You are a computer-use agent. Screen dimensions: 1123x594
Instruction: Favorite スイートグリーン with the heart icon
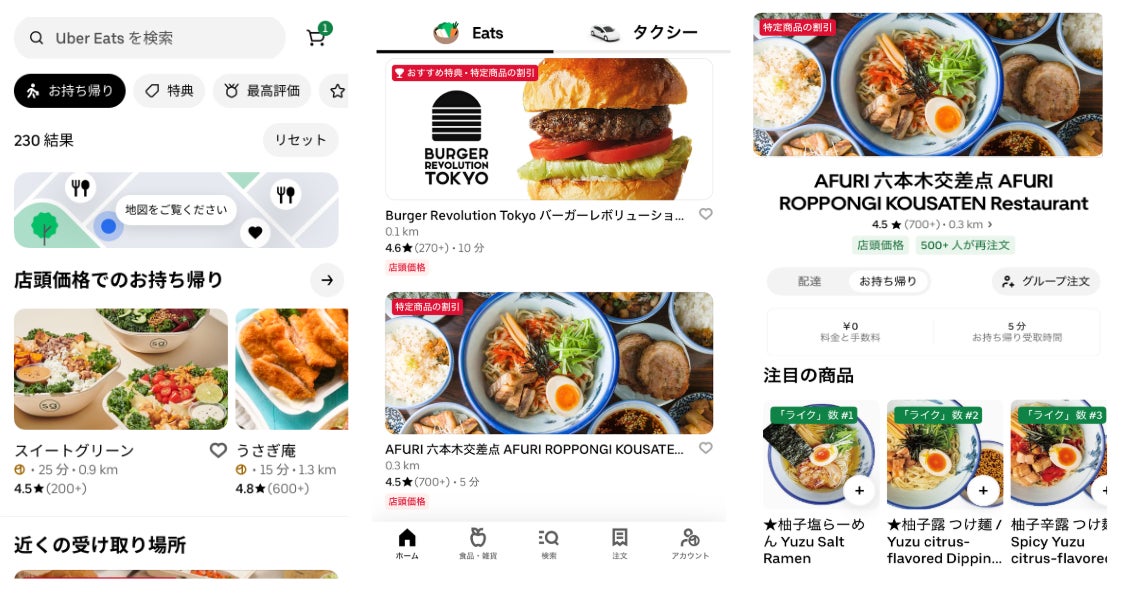click(x=218, y=451)
